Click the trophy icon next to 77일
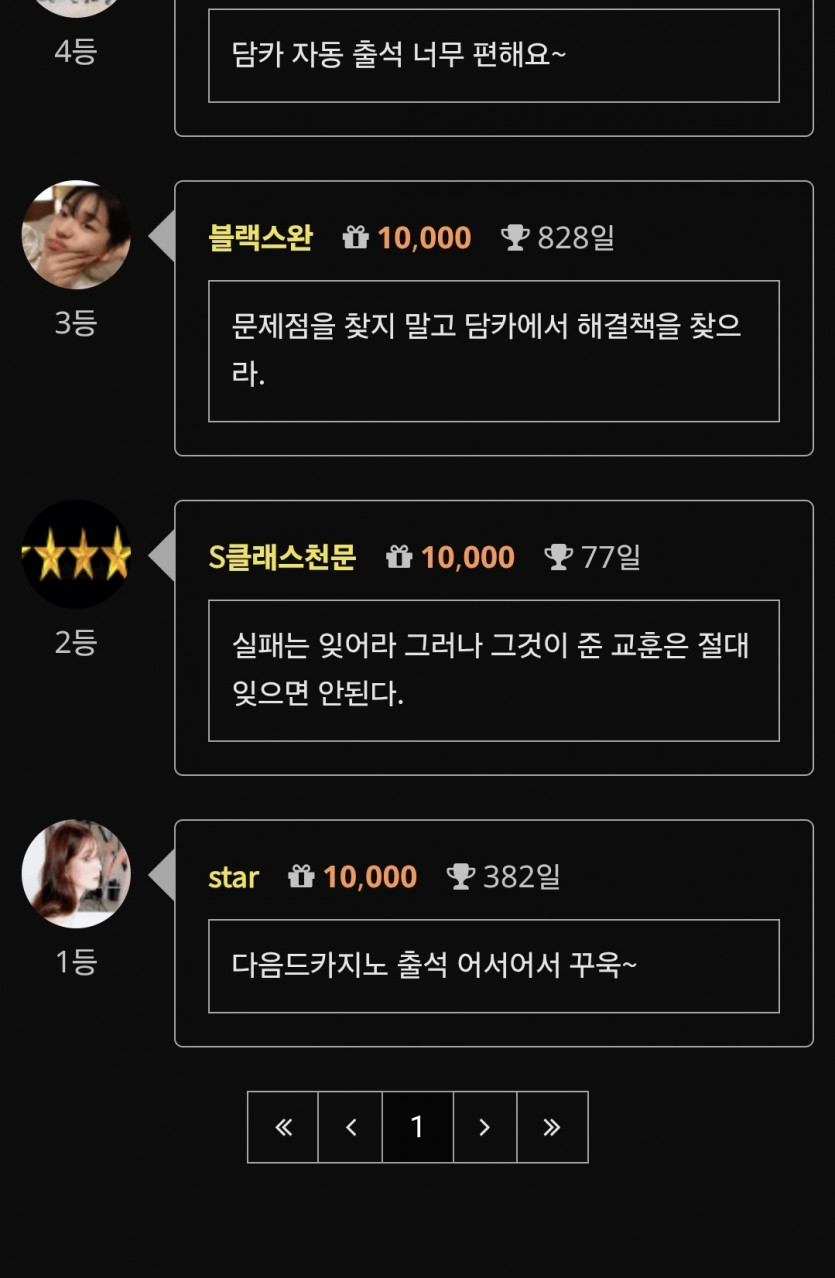835x1278 pixels. (560, 558)
